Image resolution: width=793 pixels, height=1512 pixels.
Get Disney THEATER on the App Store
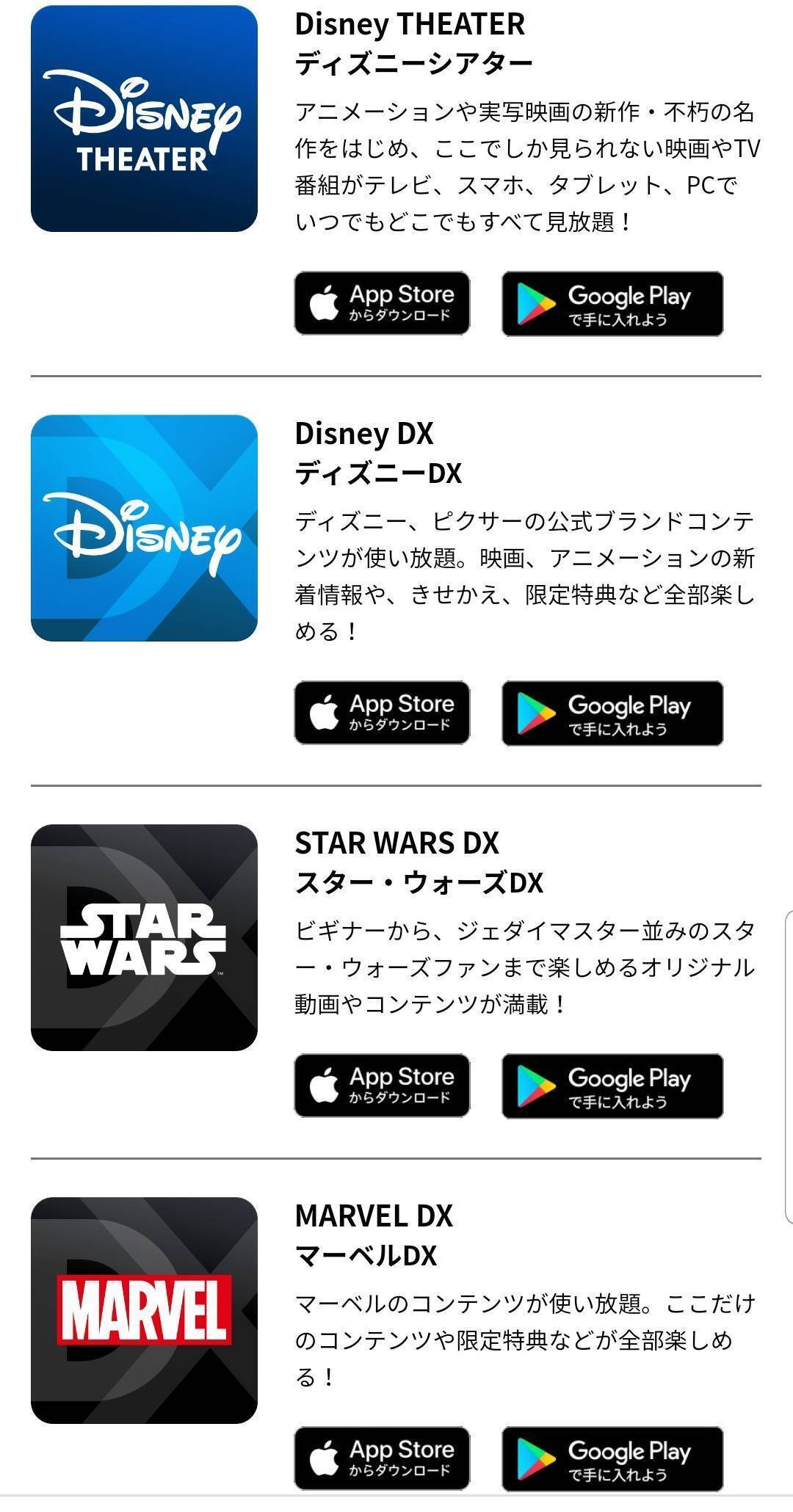coord(382,303)
